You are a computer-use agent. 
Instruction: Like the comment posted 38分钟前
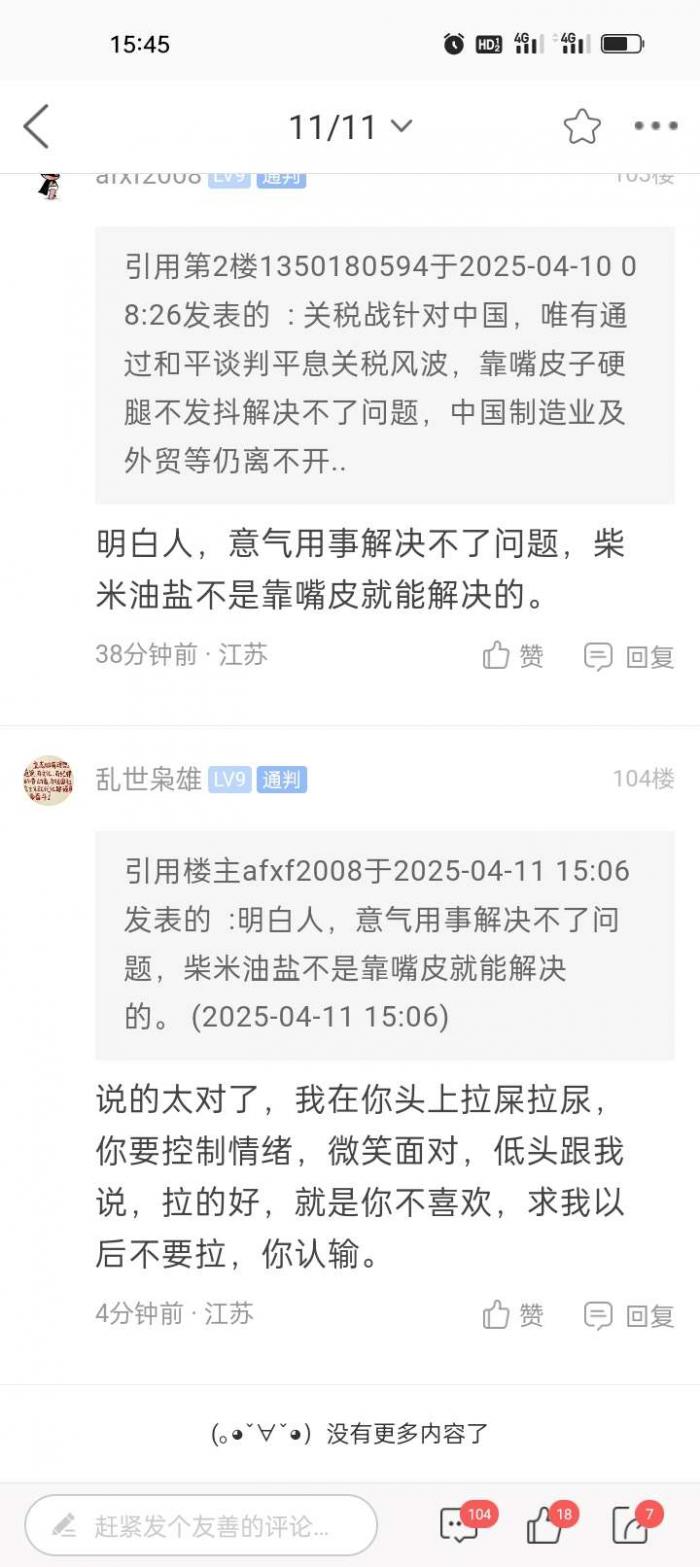pyautogui.click(x=513, y=656)
